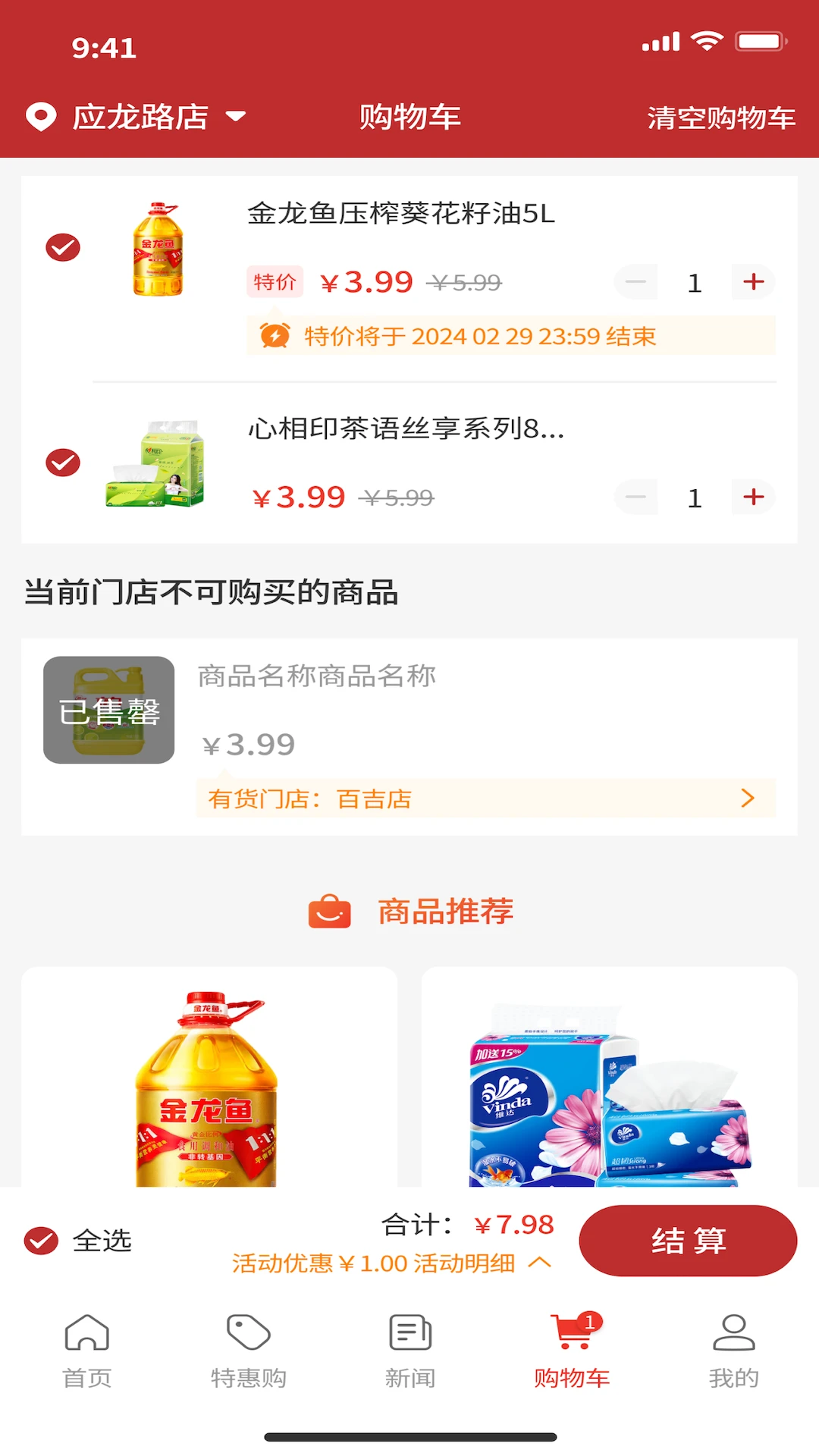This screenshot has height=1456, width=819.
Task: Decrease quantity of 心相印茶语丝享系列 tissue
Action: [635, 497]
